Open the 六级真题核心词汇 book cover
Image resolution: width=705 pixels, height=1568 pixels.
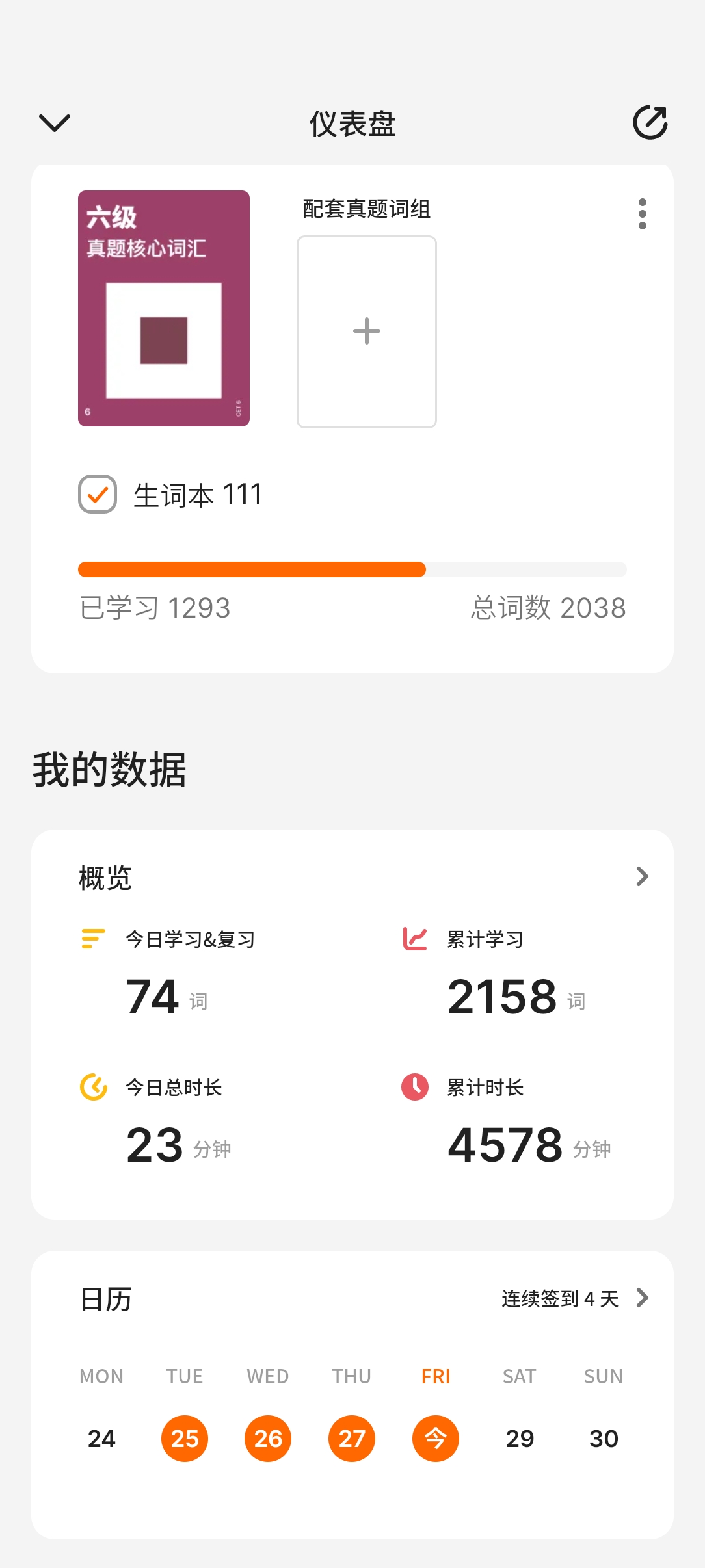point(164,308)
